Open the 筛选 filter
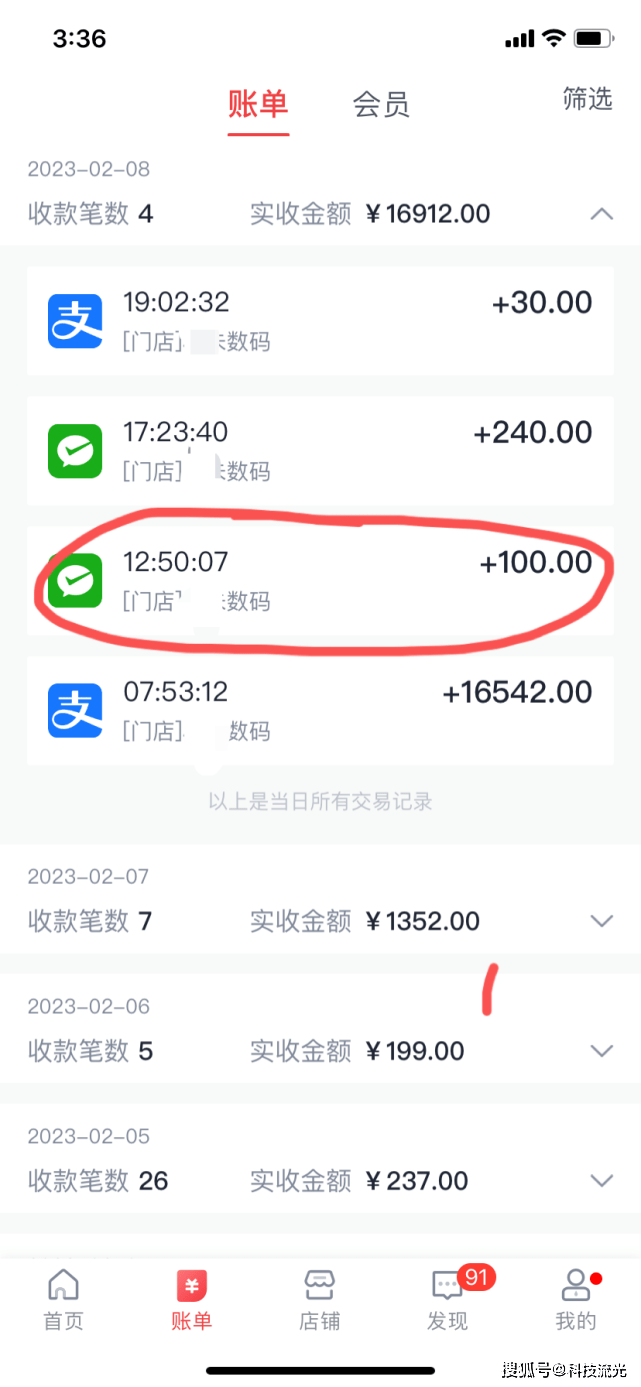This screenshot has height=1387, width=641. pyautogui.click(x=587, y=99)
